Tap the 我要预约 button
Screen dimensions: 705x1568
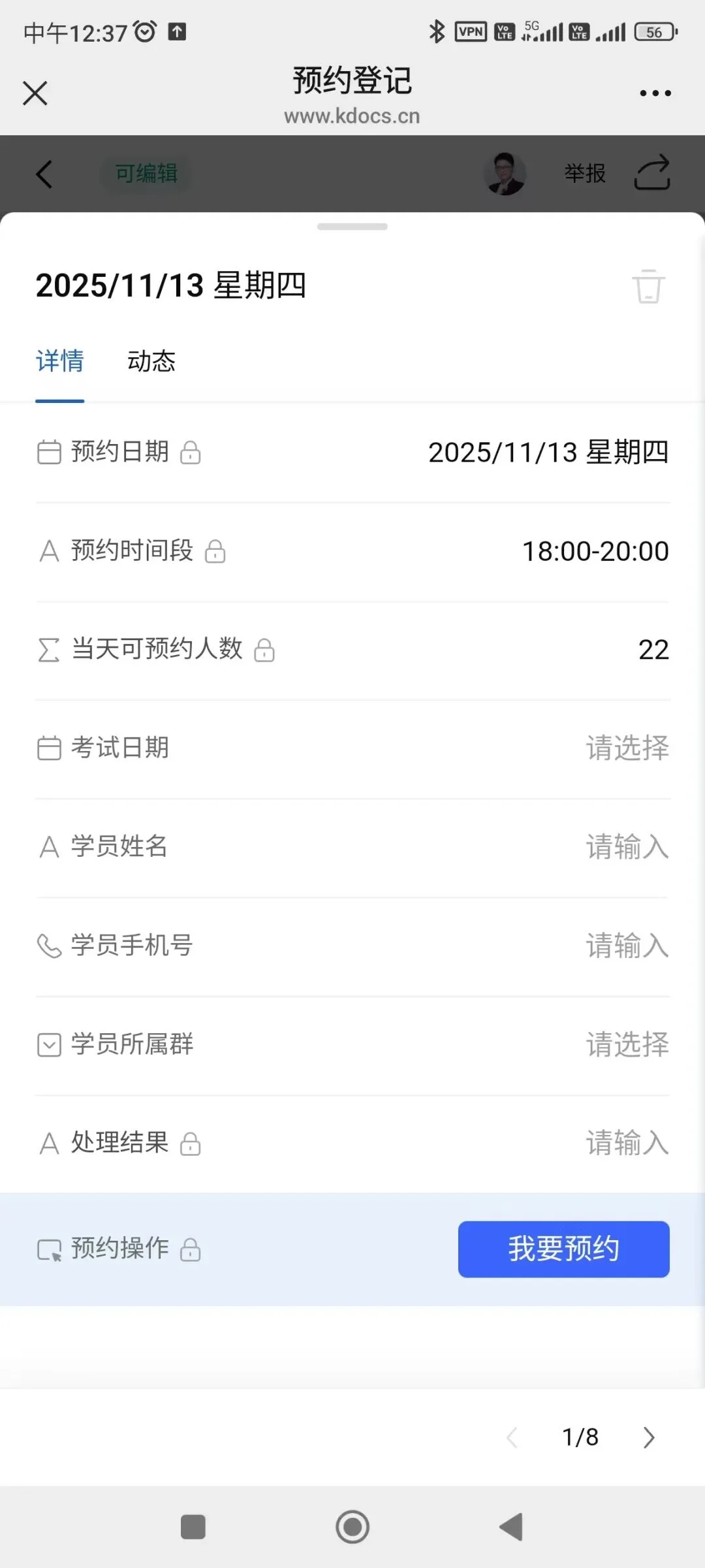coord(564,1249)
